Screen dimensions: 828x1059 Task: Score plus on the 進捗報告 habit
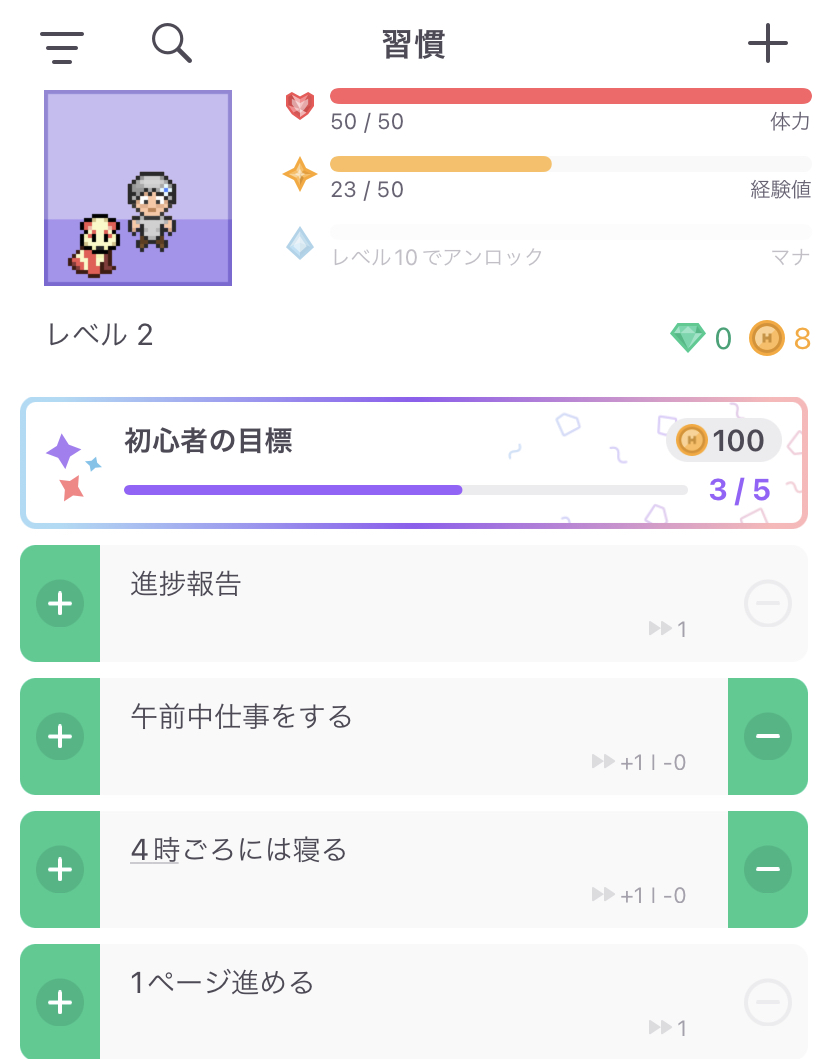tap(60, 603)
